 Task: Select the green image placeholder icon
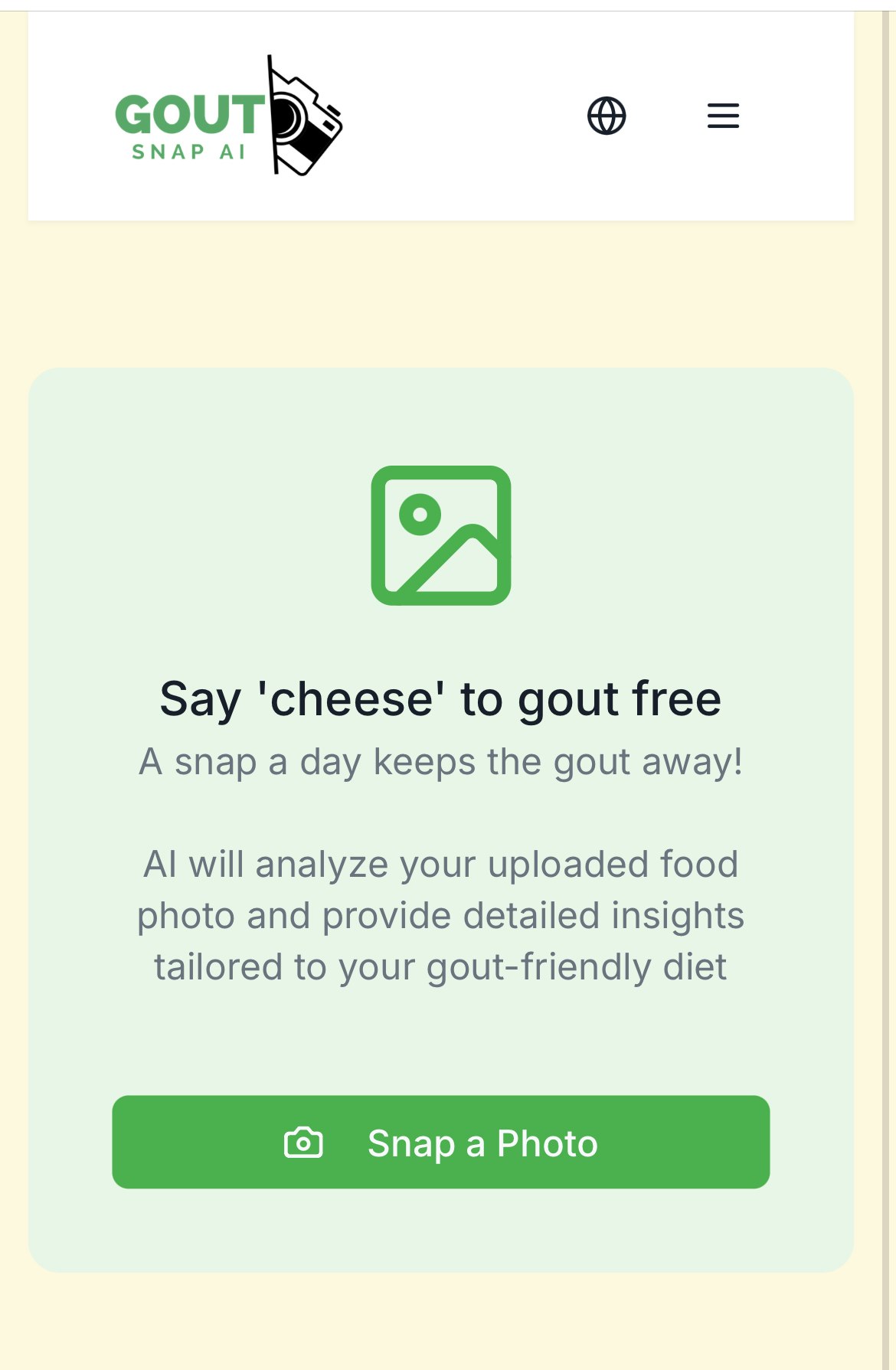coord(440,536)
